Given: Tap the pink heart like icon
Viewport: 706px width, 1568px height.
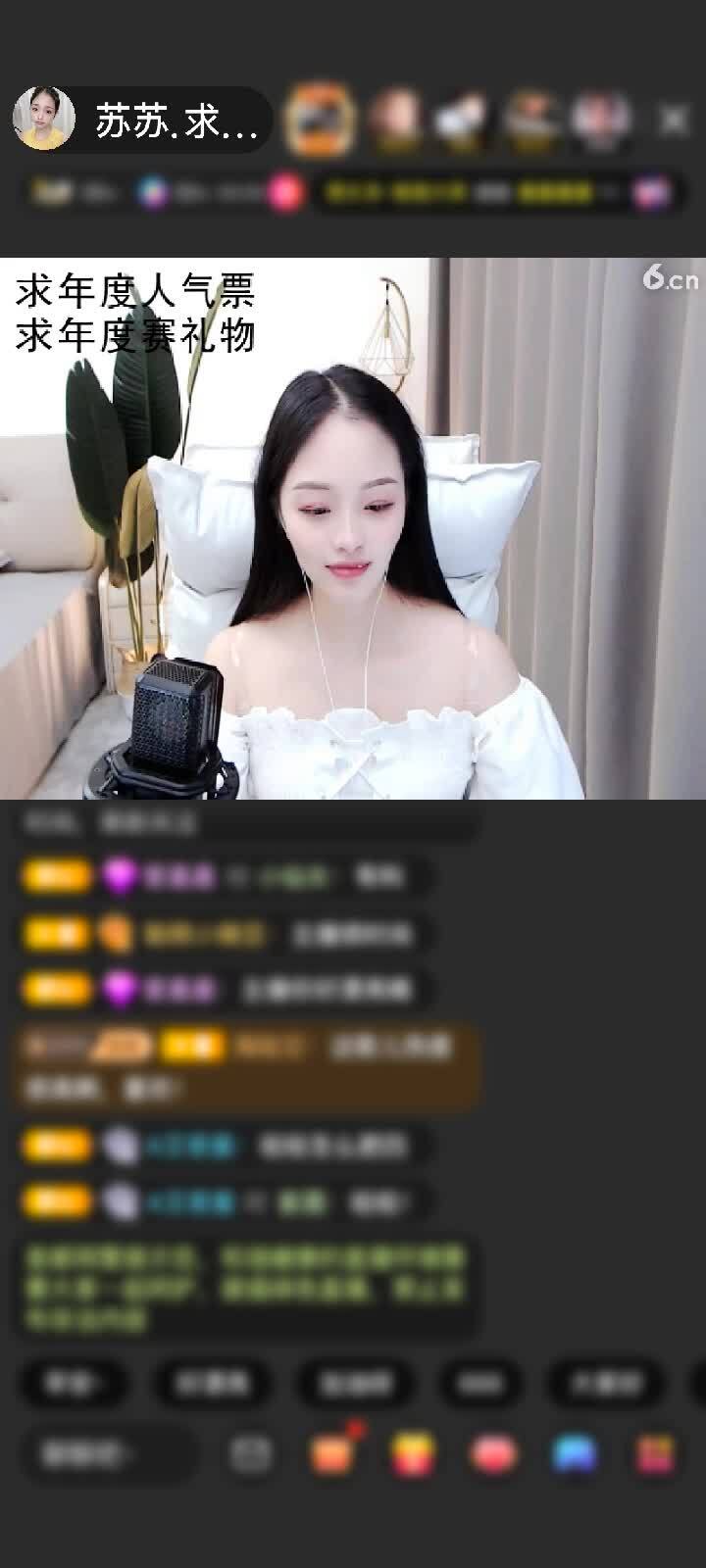Looking at the screenshot, I should point(494,1454).
